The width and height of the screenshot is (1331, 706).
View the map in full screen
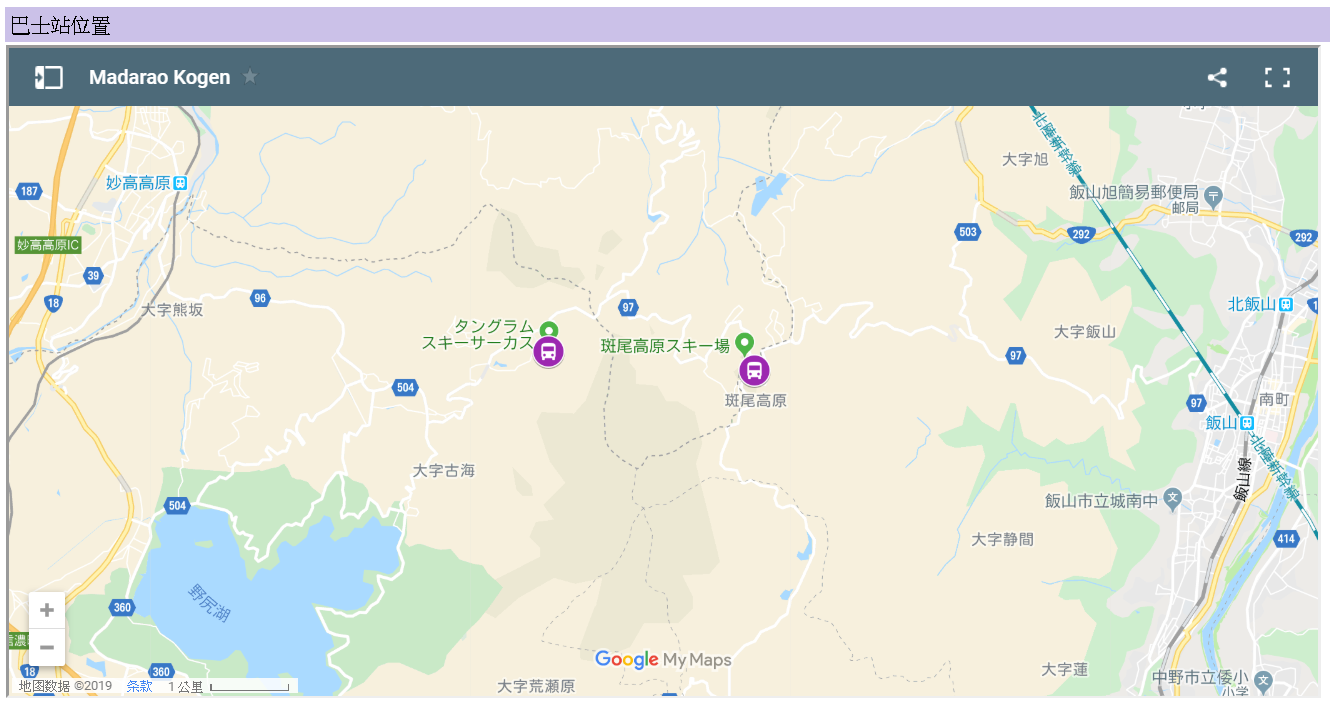click(x=1277, y=77)
